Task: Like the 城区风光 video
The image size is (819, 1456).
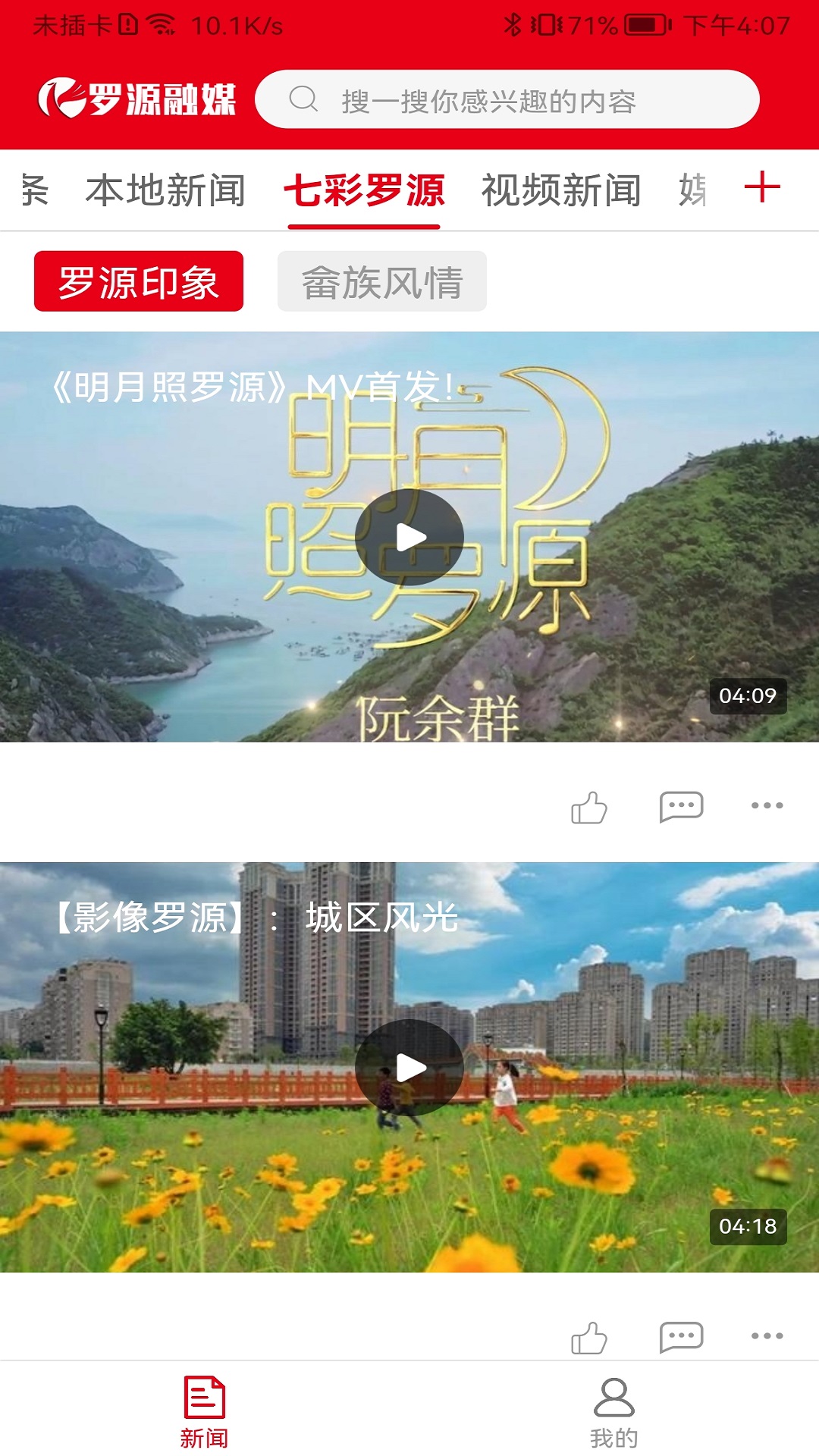Action: [589, 1338]
